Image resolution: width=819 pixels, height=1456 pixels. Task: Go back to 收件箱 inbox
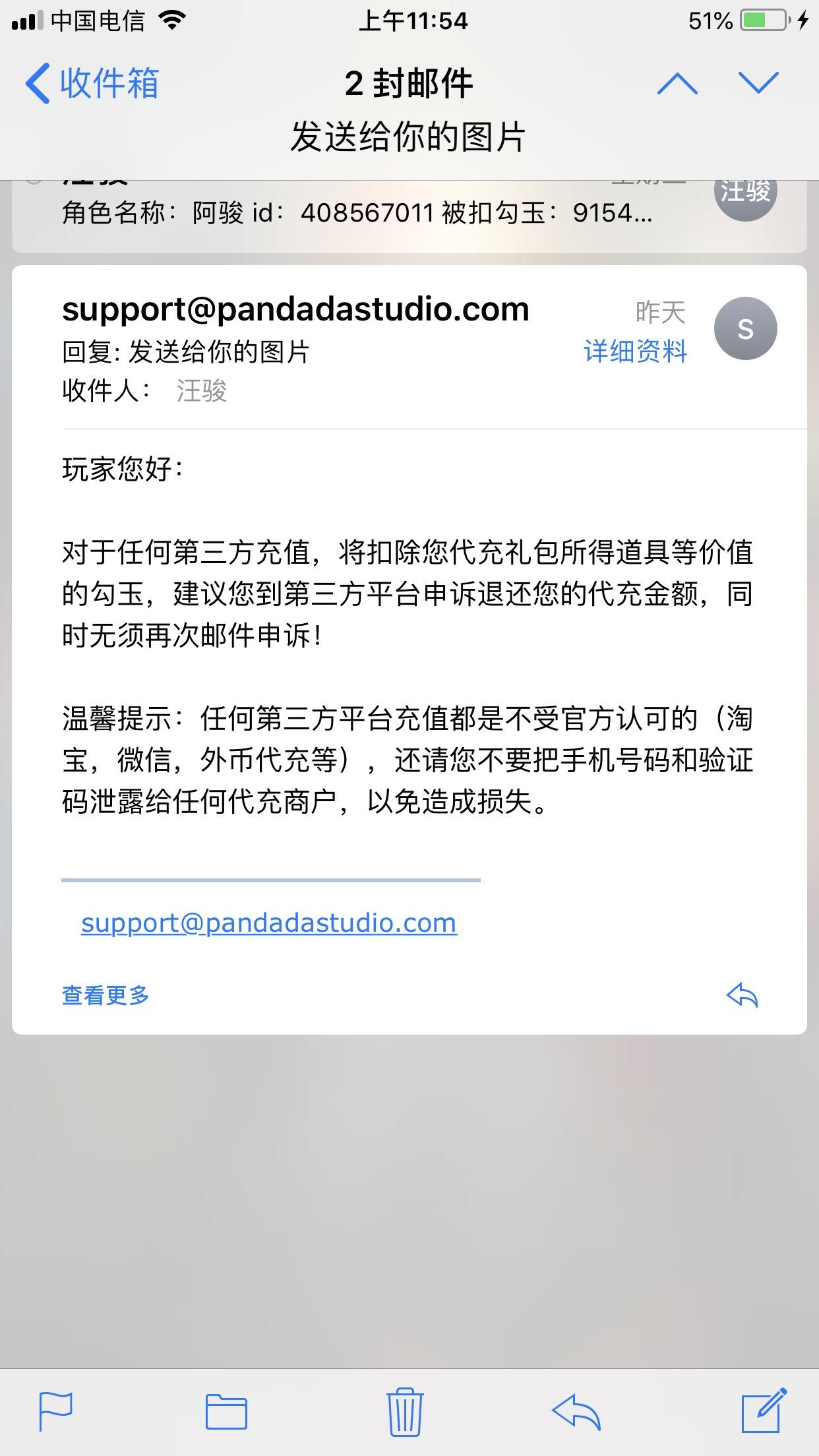(x=92, y=84)
